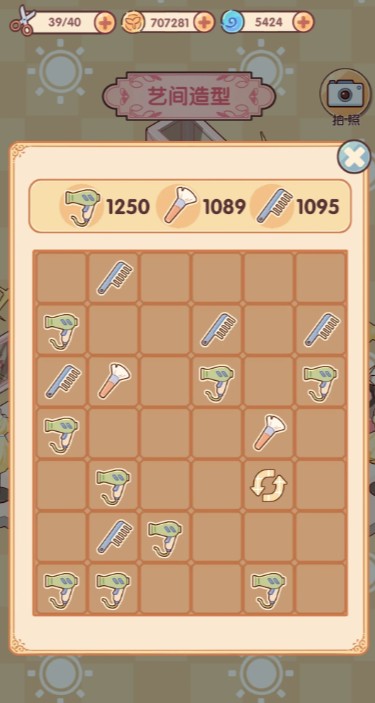Tap the refresh arrows tile in grid
Image resolution: width=375 pixels, height=703 pixels.
[269, 485]
